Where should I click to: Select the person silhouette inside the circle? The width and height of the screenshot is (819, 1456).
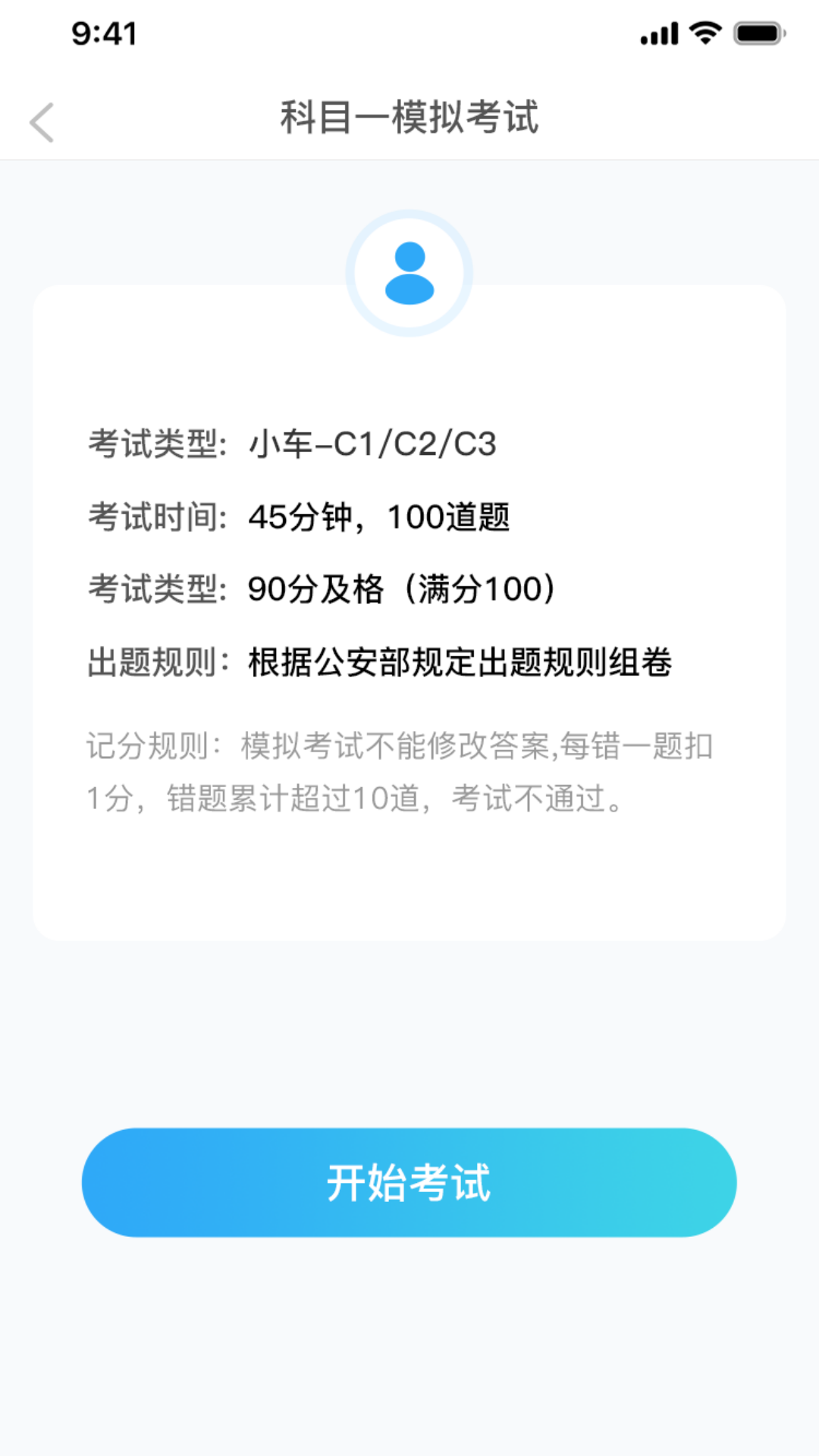pyautogui.click(x=409, y=275)
